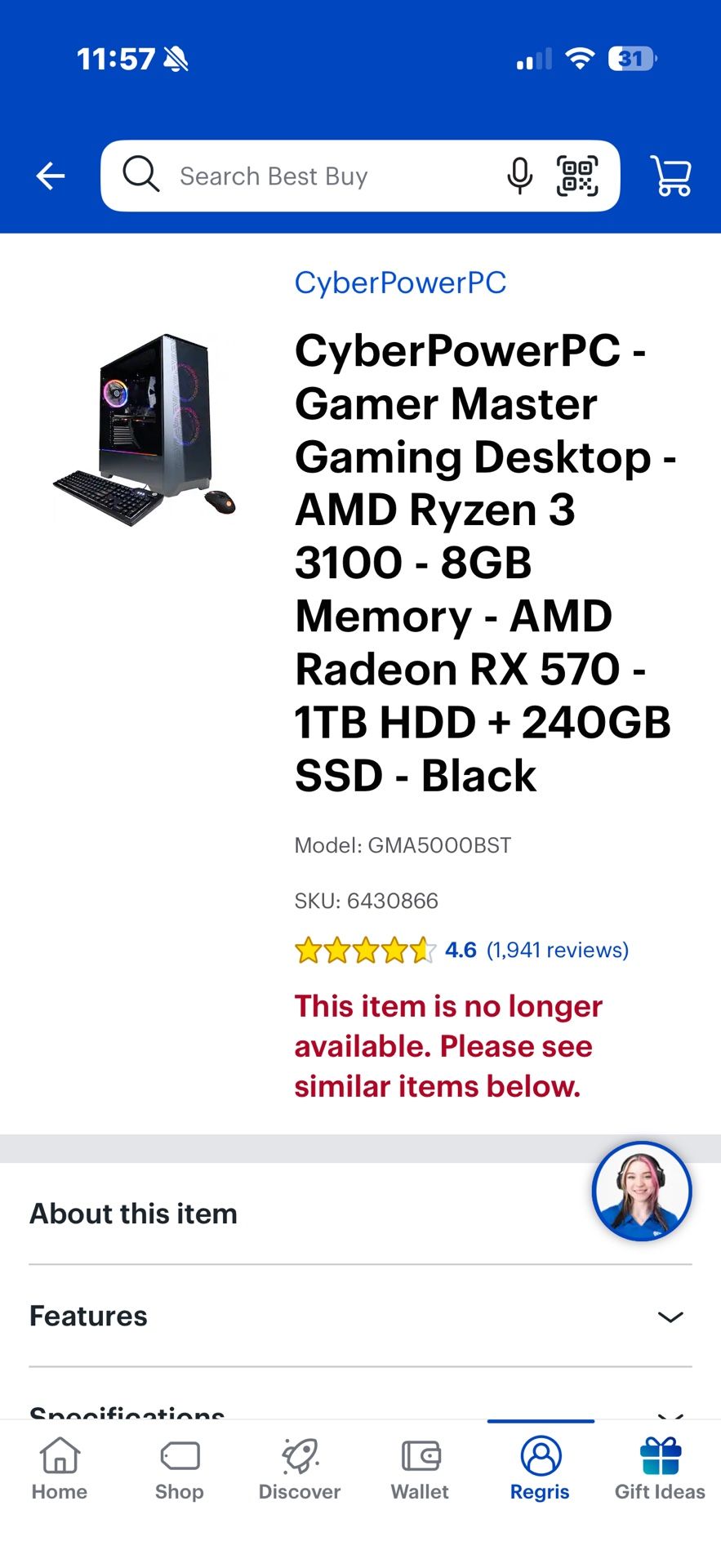Open the CyberPowerPC brand page

click(400, 283)
